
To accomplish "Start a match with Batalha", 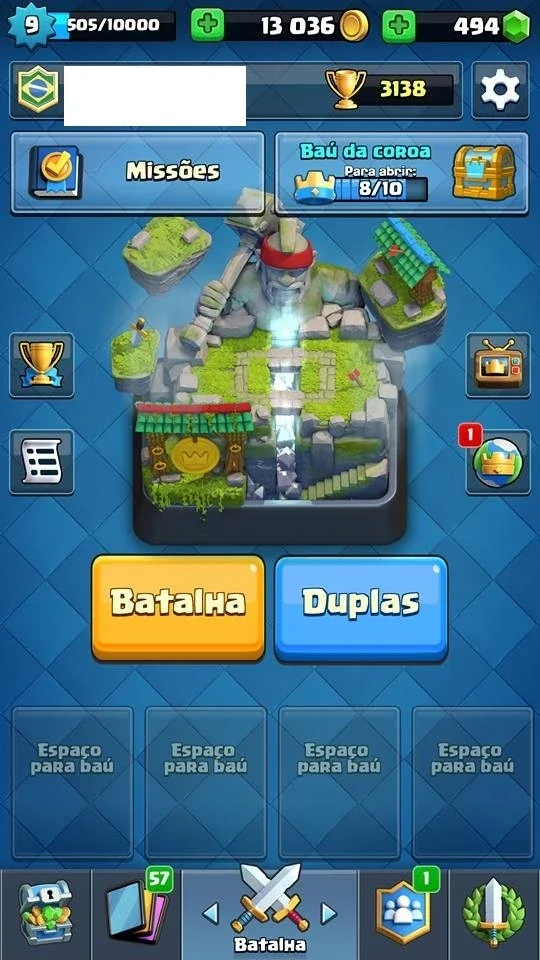I will click(178, 607).
